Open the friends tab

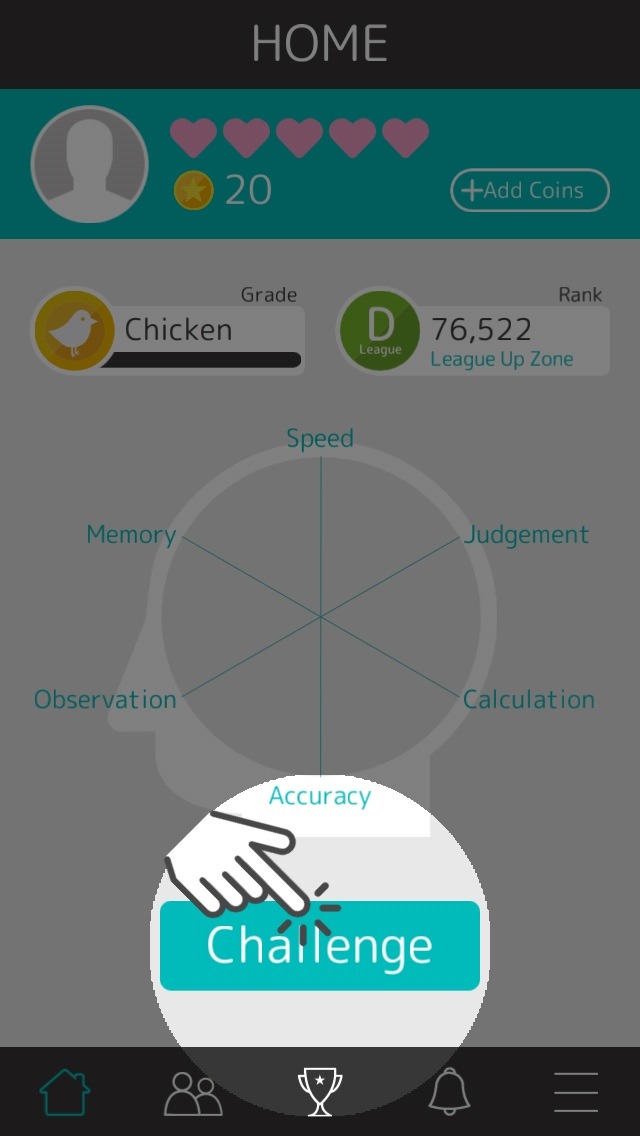click(193, 1092)
